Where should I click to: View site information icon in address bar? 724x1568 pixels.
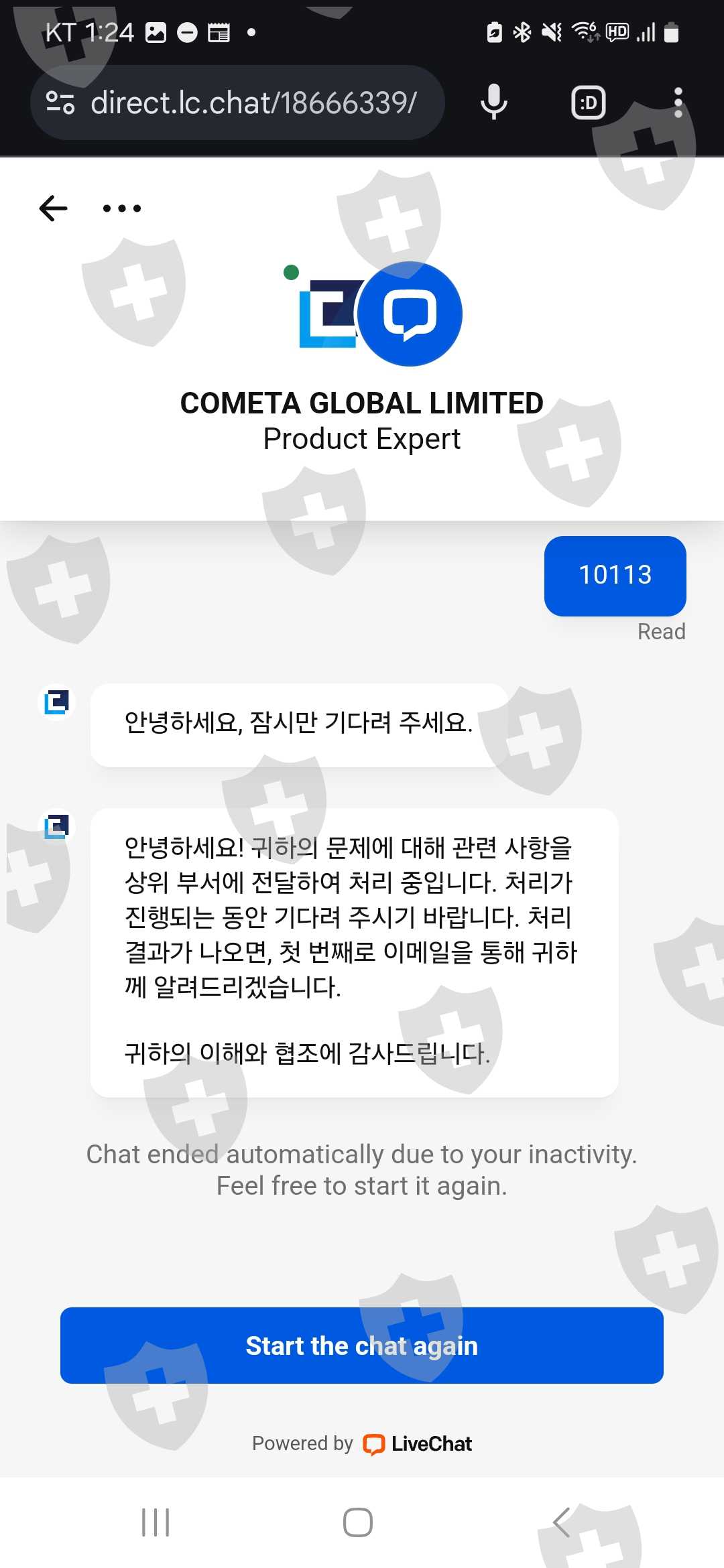60,103
